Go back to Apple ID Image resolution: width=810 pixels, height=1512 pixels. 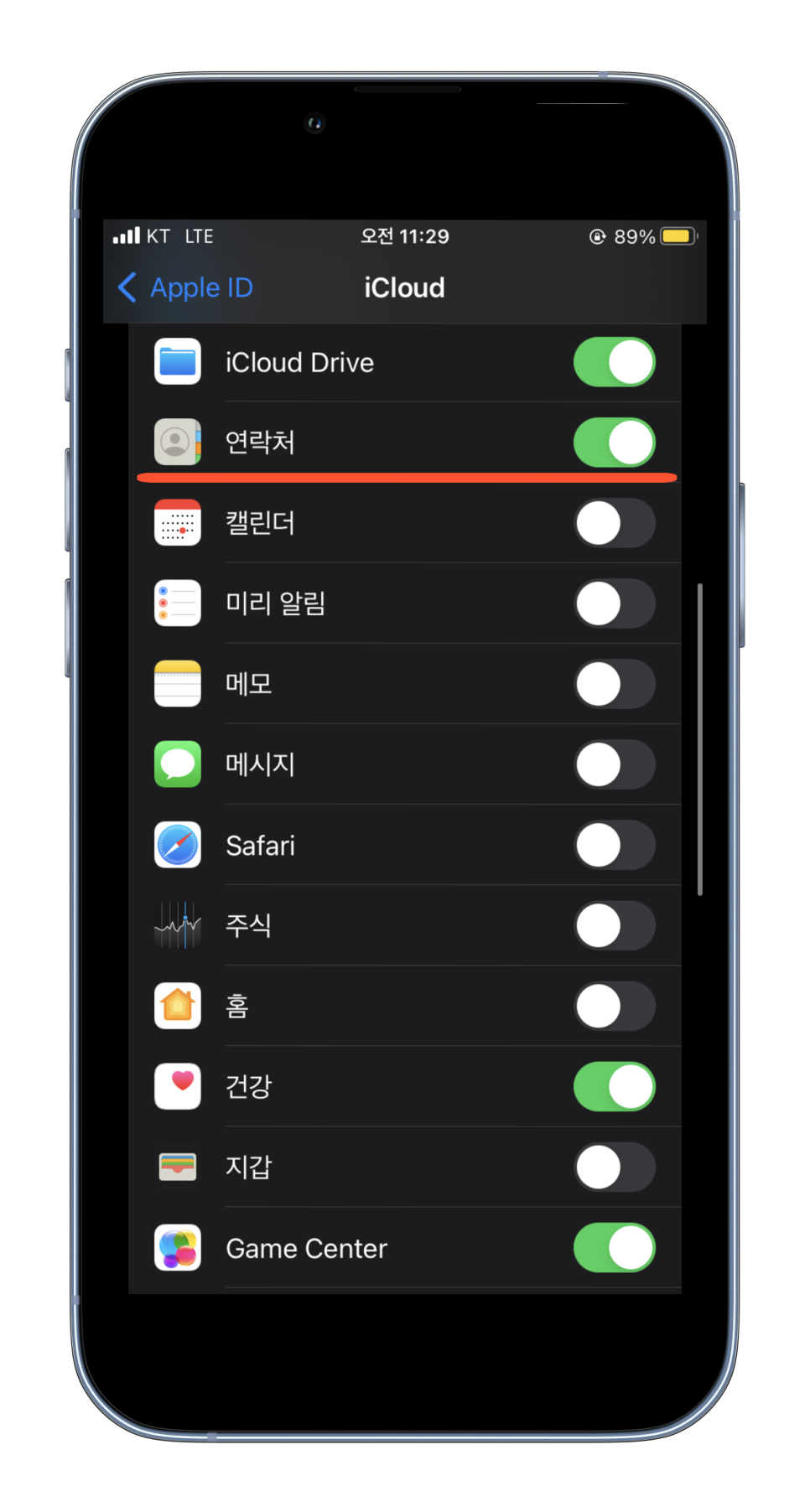point(185,287)
